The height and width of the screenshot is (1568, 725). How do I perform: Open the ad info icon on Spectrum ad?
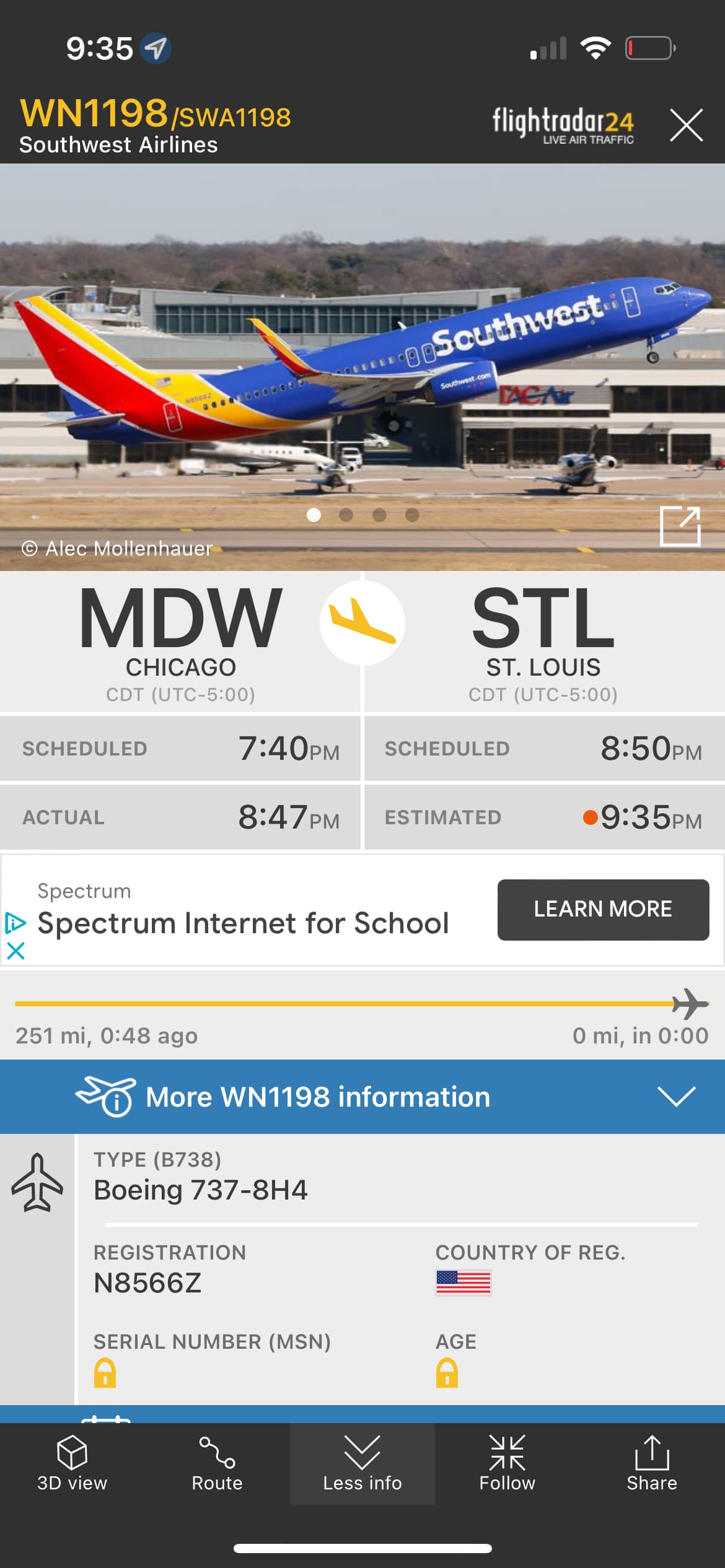point(15,923)
